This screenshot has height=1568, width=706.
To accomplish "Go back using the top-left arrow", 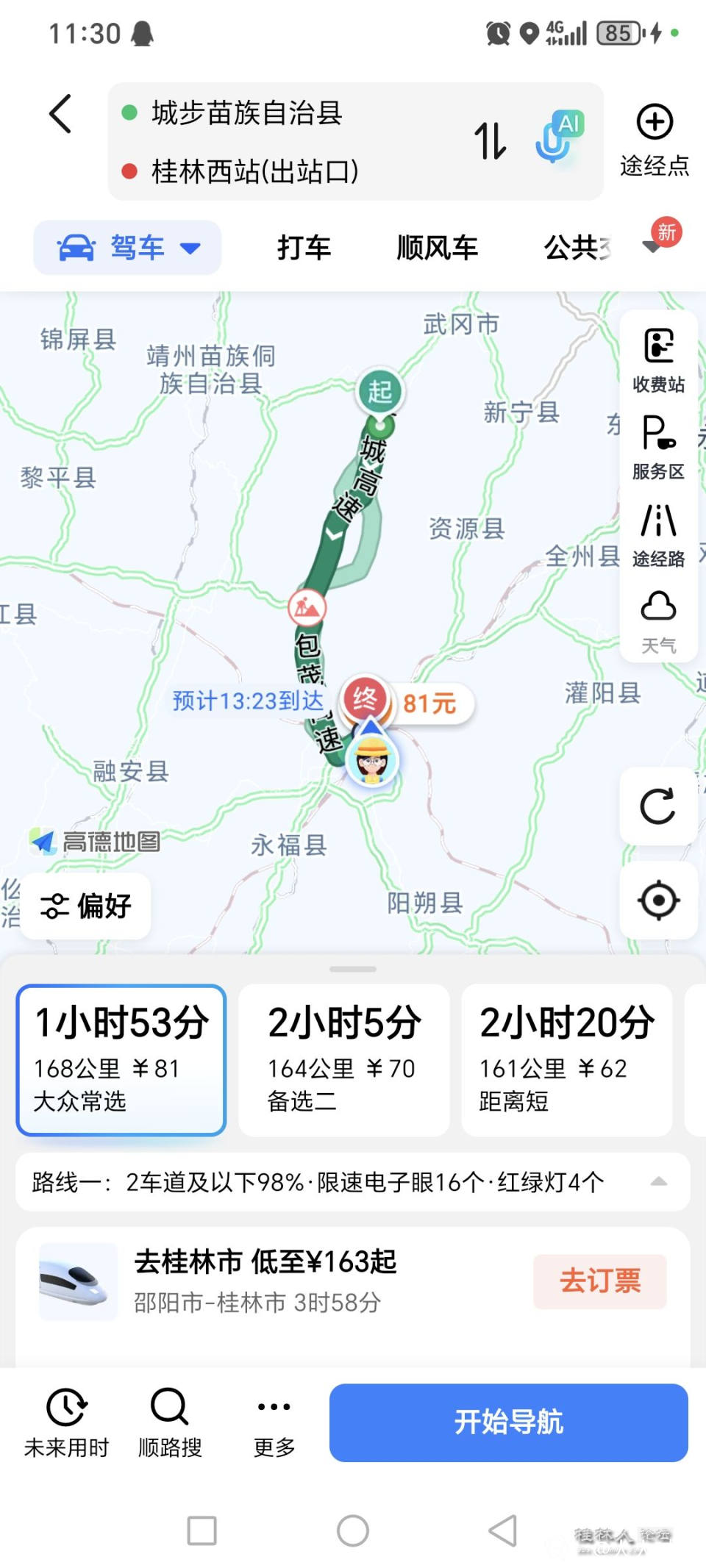I will pyautogui.click(x=60, y=114).
